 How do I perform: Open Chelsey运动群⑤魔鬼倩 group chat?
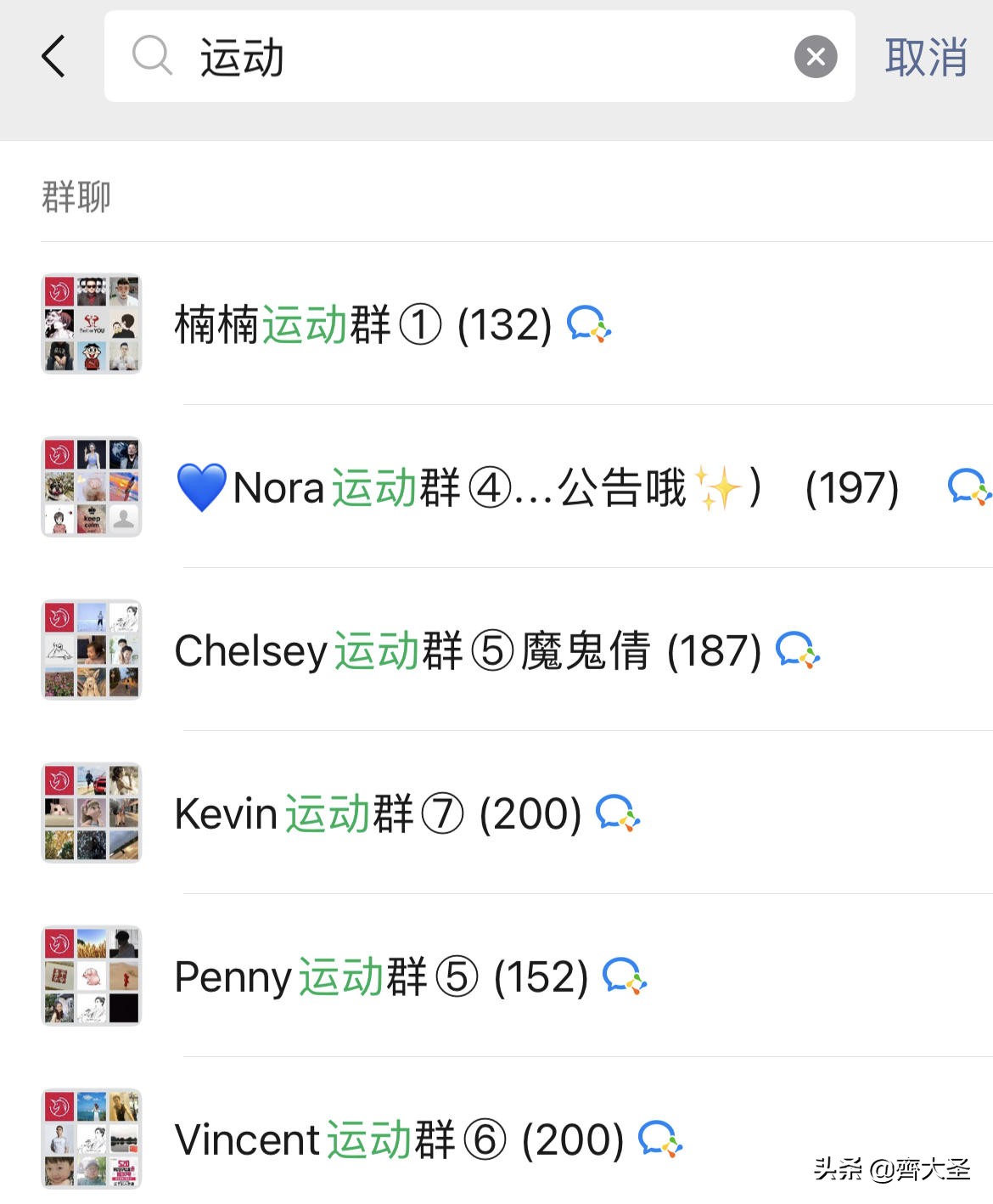coord(467,650)
